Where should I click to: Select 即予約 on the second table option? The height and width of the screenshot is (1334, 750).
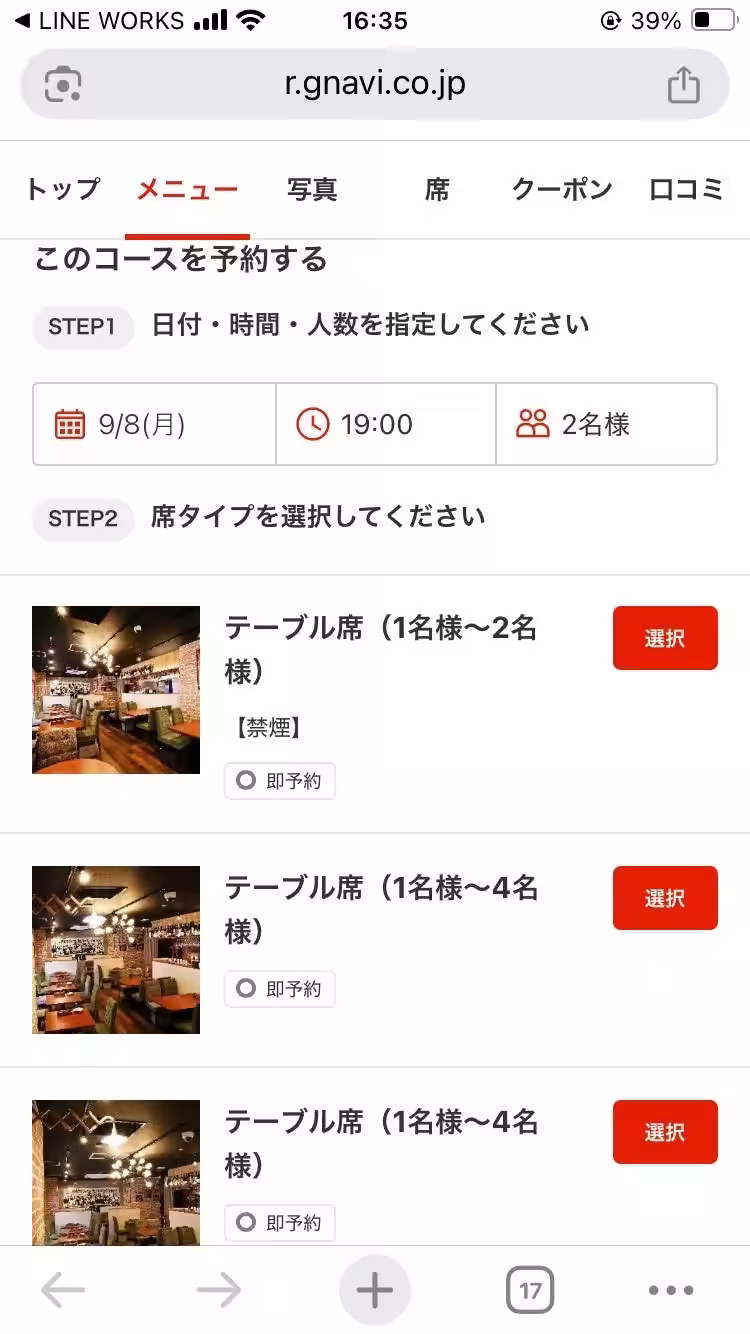279,989
